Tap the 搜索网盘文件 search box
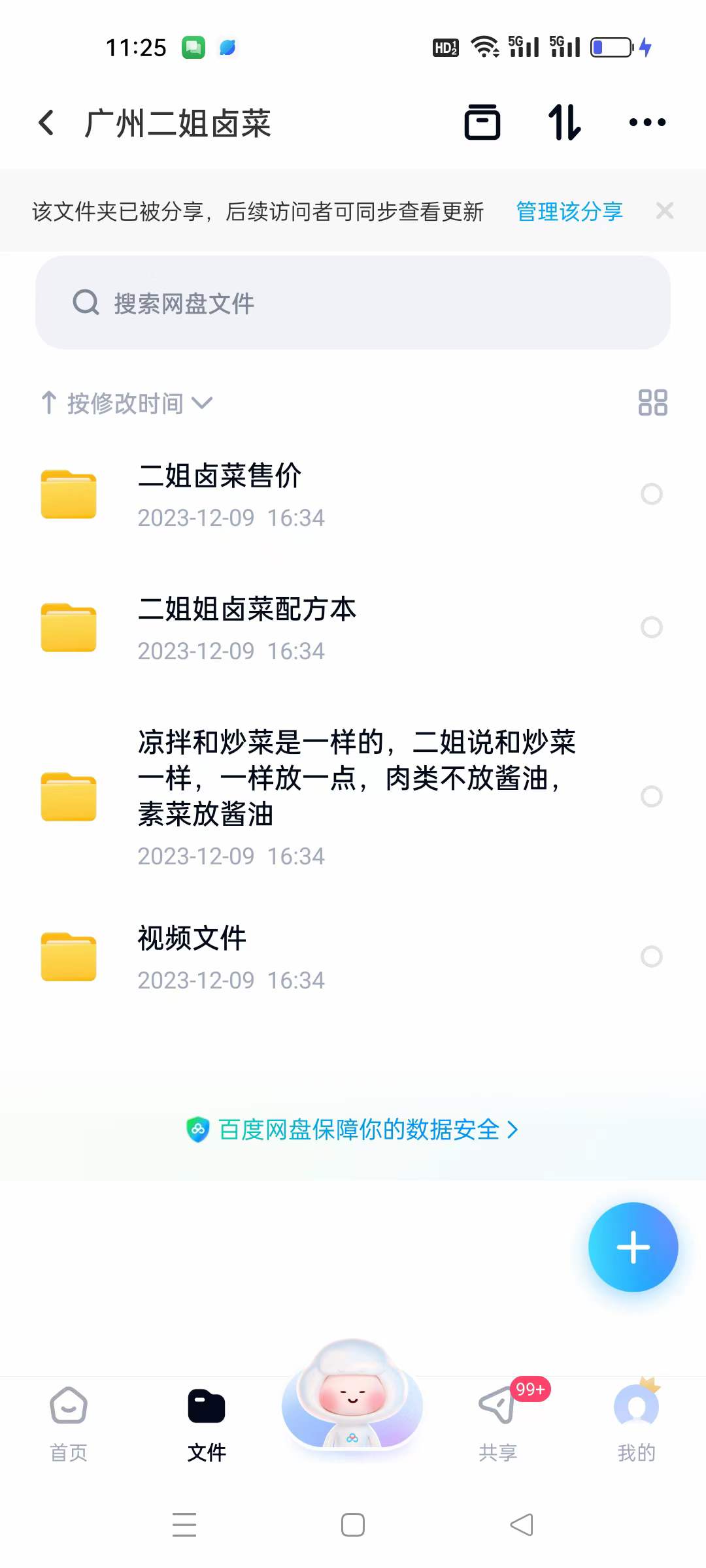Viewport: 706px width, 1568px height. click(x=353, y=303)
